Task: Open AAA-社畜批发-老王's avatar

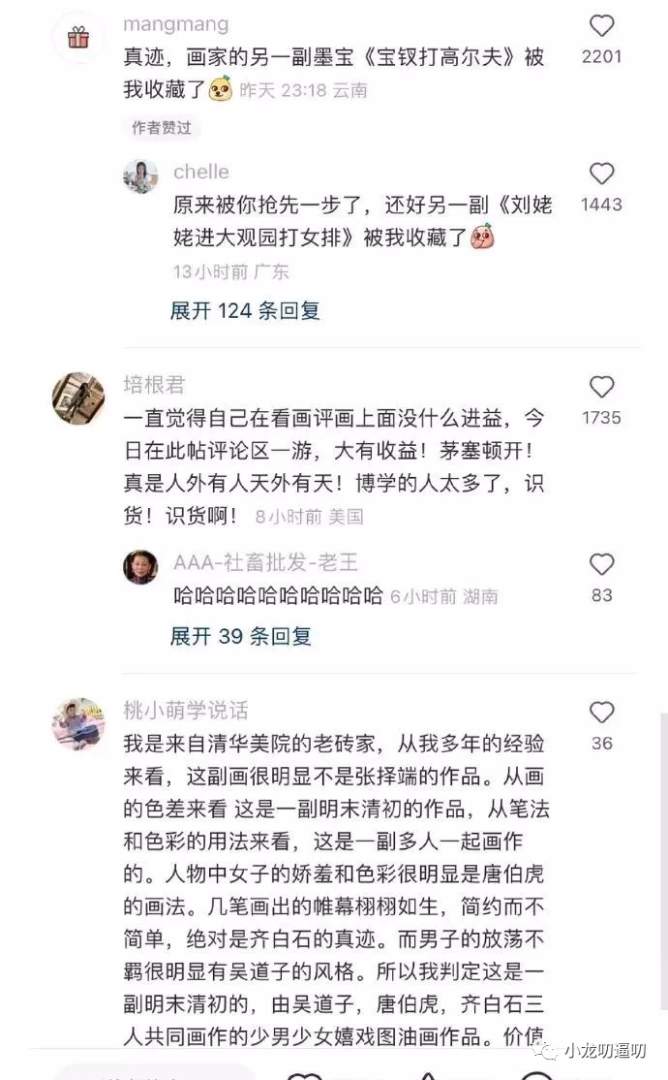Action: pyautogui.click(x=140, y=566)
